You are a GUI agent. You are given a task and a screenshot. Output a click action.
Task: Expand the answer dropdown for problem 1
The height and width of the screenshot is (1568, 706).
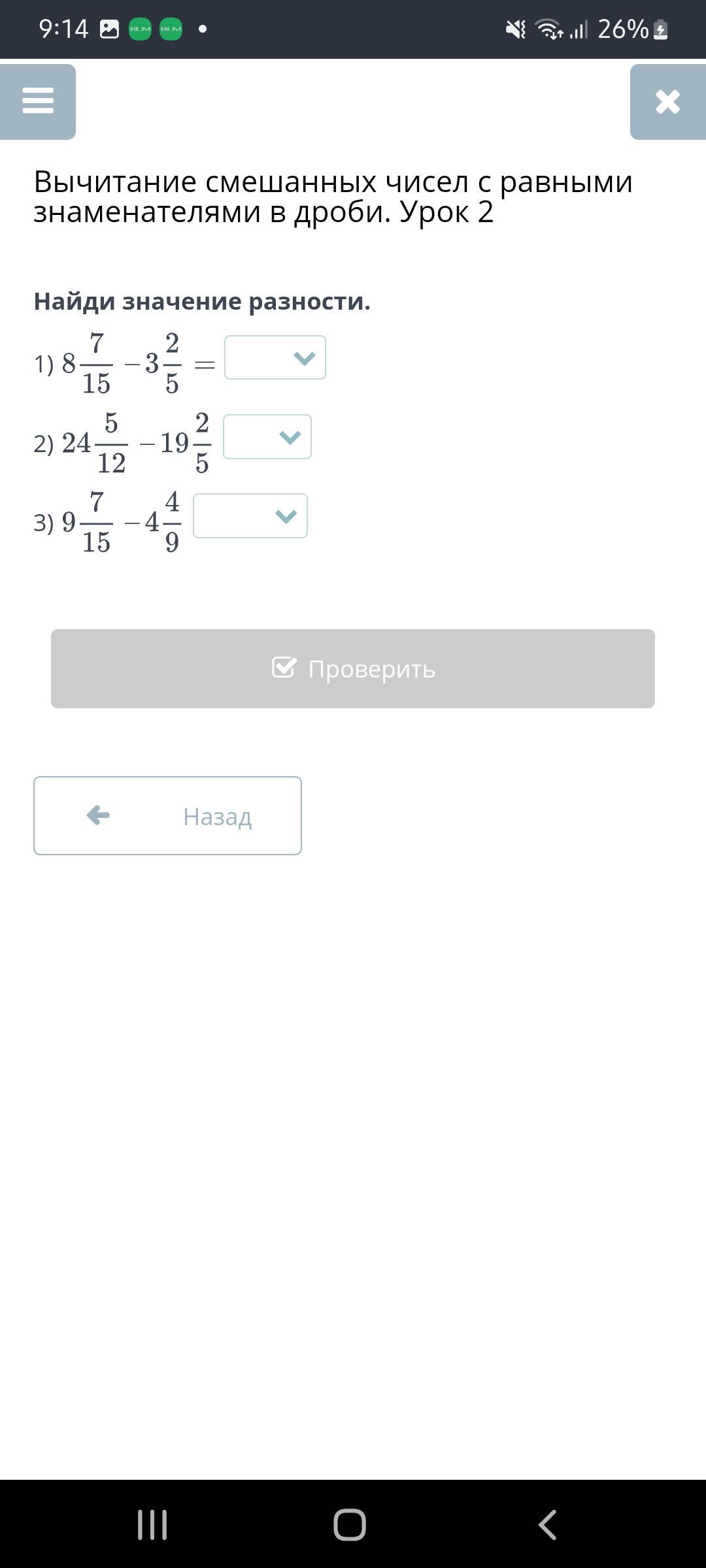pos(275,357)
